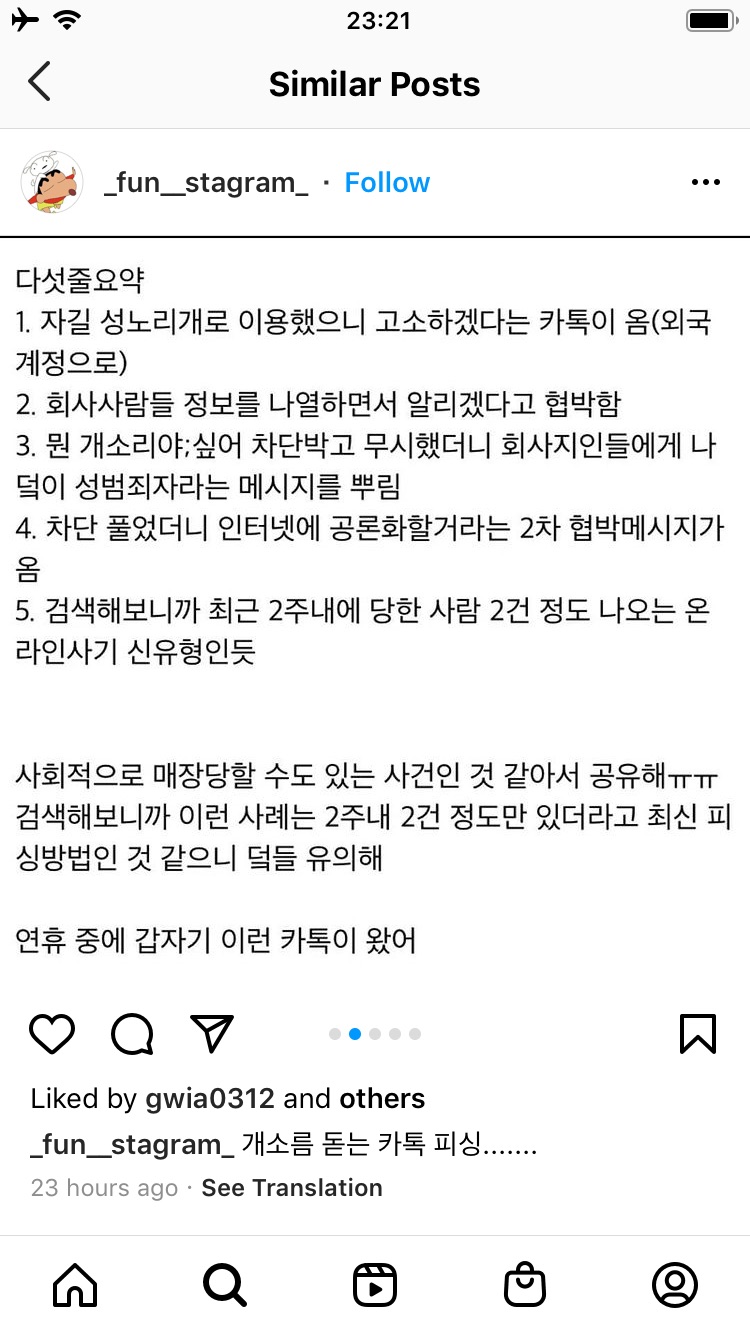Image resolution: width=750 pixels, height=1334 pixels.
Task: Save this post with the bookmark
Action: coord(697,1034)
